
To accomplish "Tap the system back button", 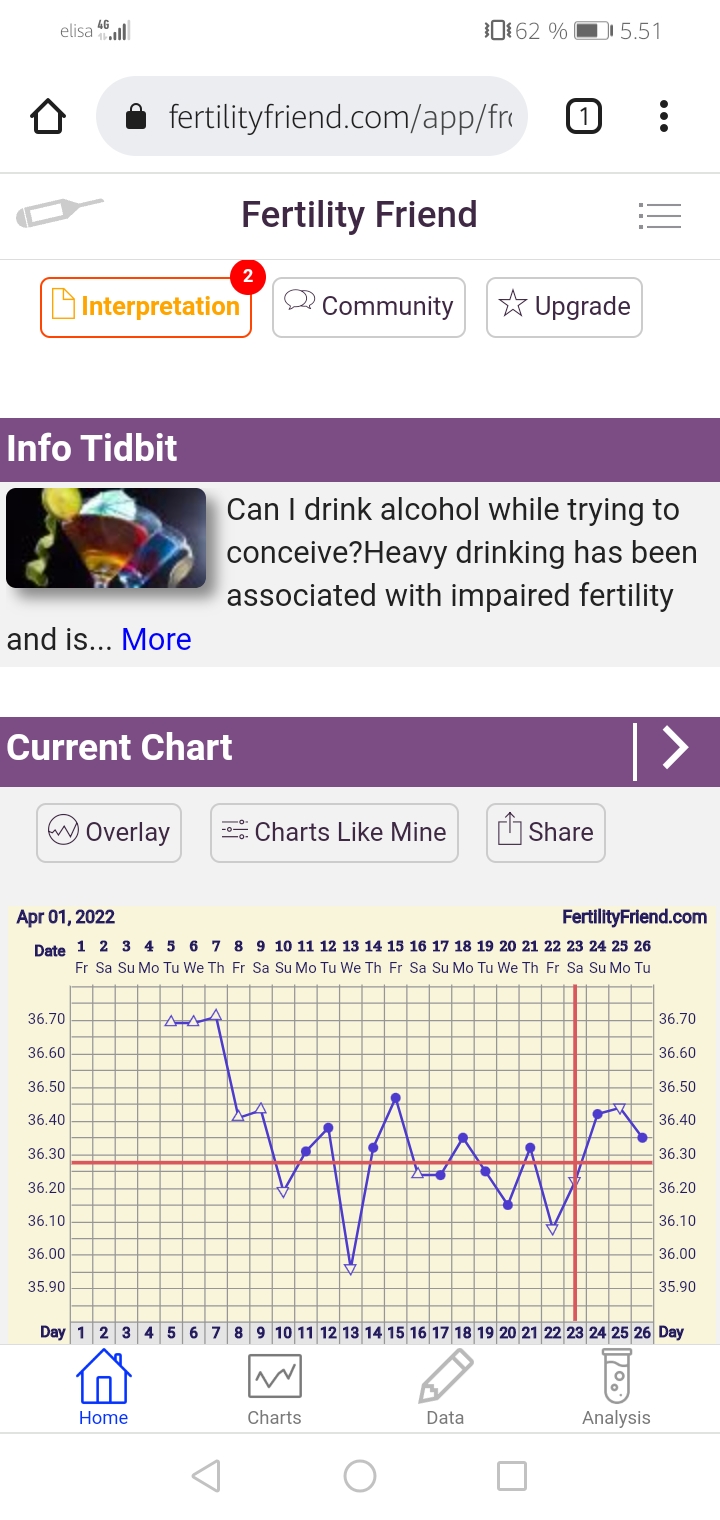I will click(x=206, y=1476).
